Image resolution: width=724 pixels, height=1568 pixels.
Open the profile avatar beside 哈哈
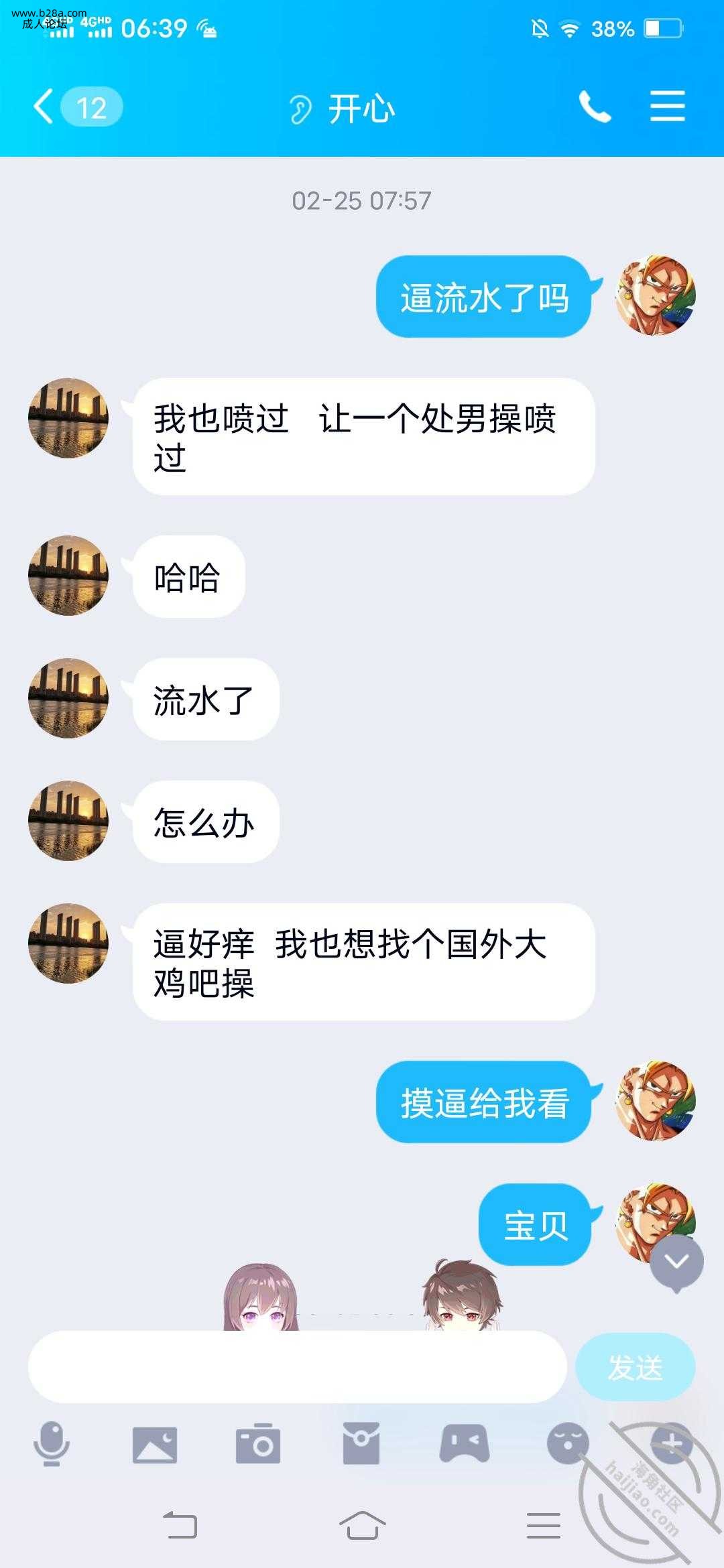click(68, 576)
